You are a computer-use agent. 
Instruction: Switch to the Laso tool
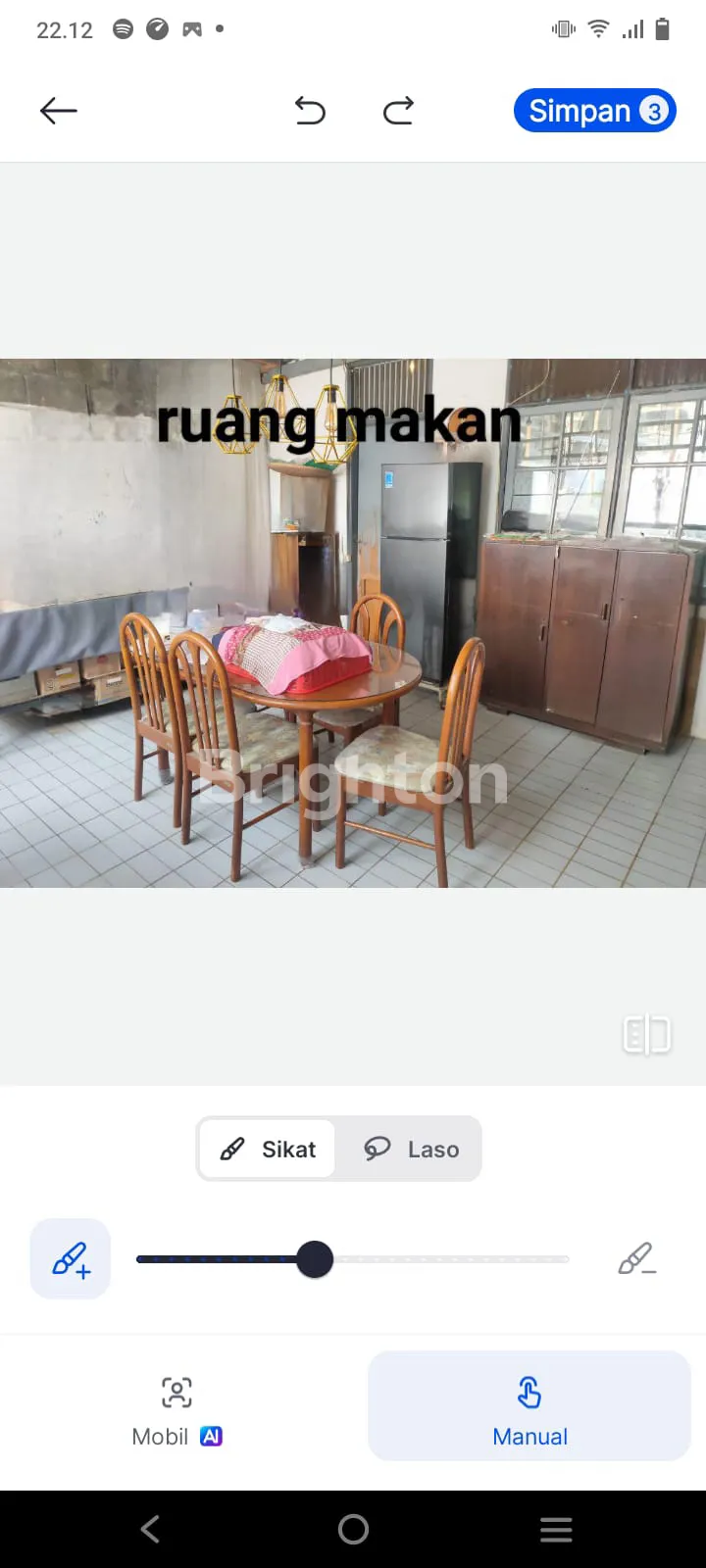coord(410,1149)
